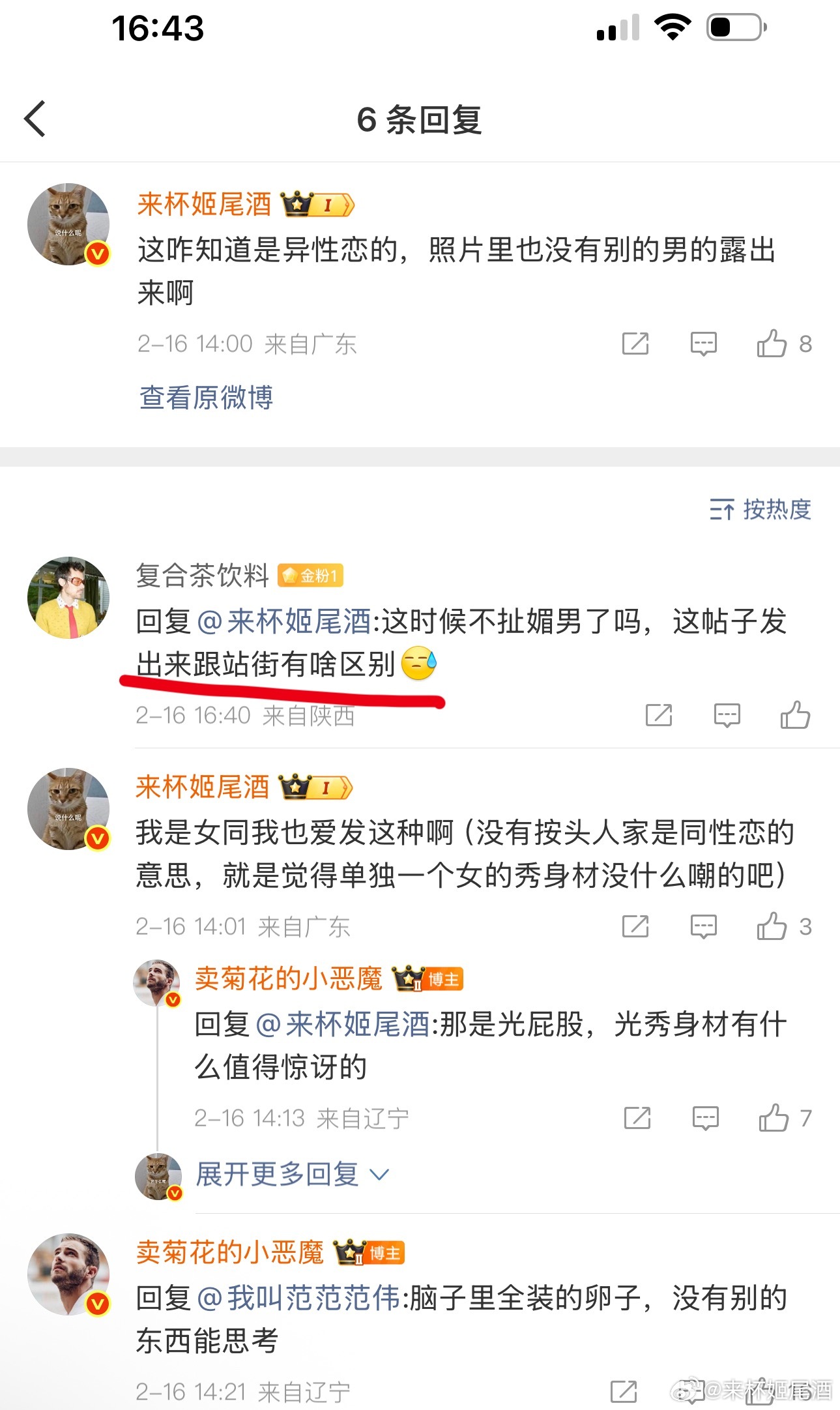840x1410 pixels.
Task: View 来杯姬尾酒's cat avatar at the top
Action: click(x=68, y=224)
